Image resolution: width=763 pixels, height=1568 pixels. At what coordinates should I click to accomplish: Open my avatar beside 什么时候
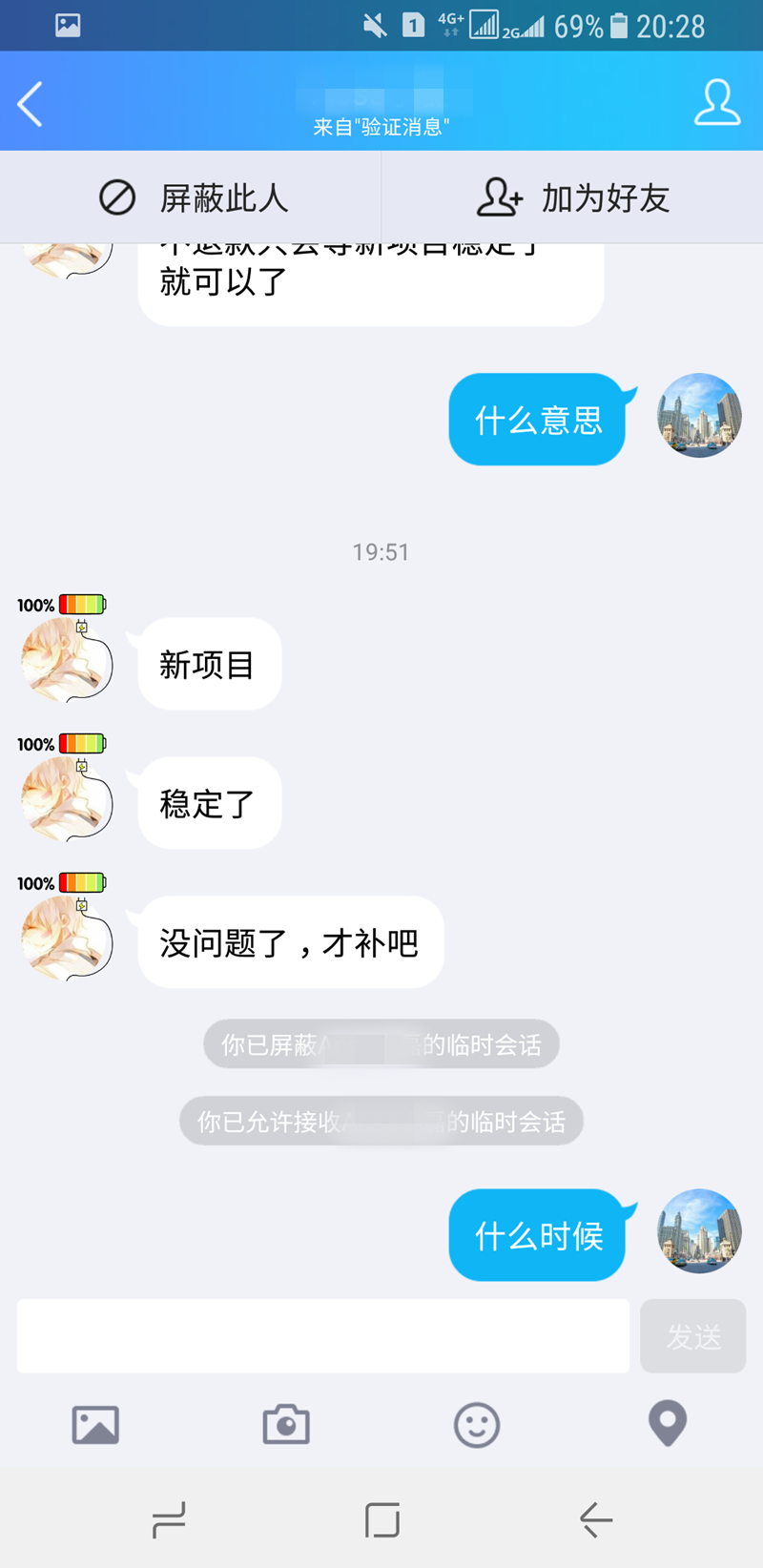[x=699, y=1230]
